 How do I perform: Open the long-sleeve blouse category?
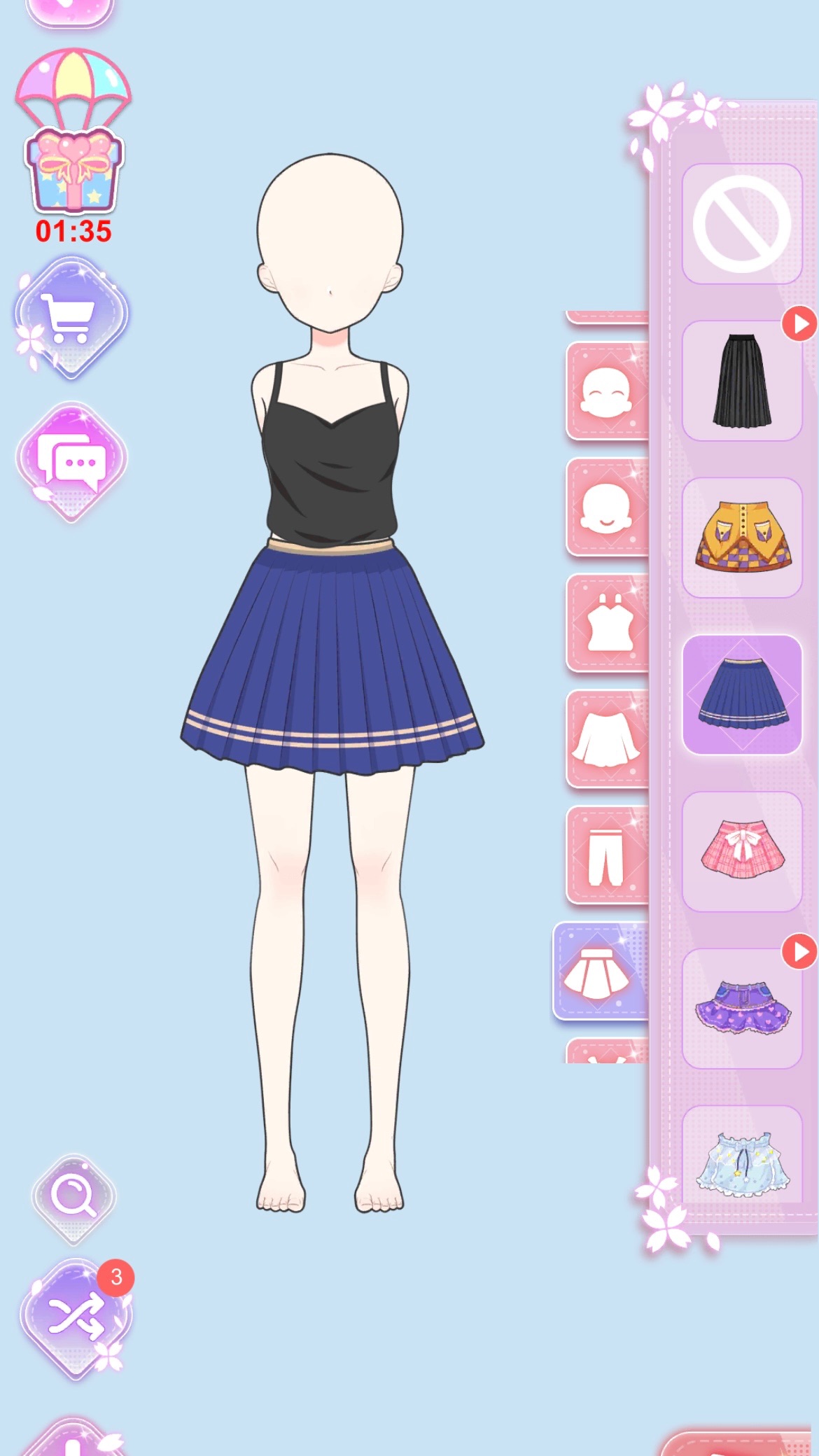(607, 740)
